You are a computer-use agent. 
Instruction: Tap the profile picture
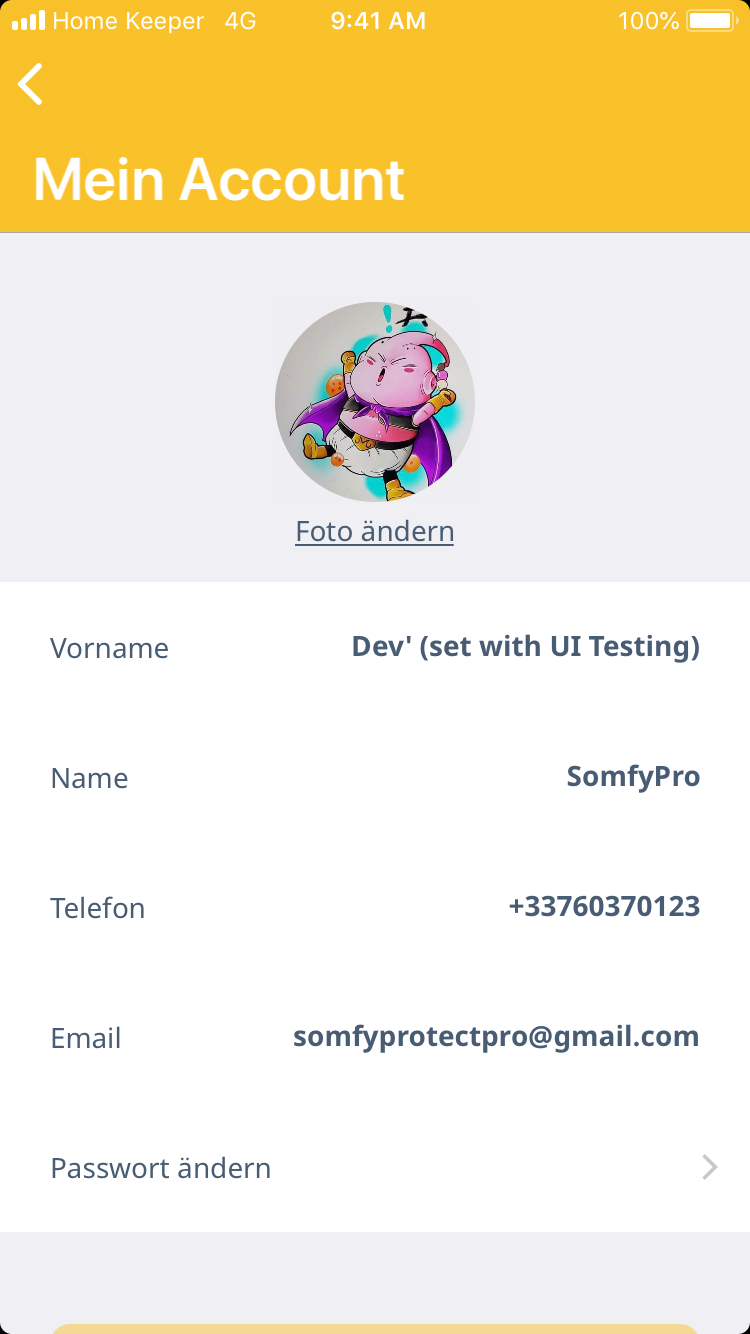click(375, 402)
